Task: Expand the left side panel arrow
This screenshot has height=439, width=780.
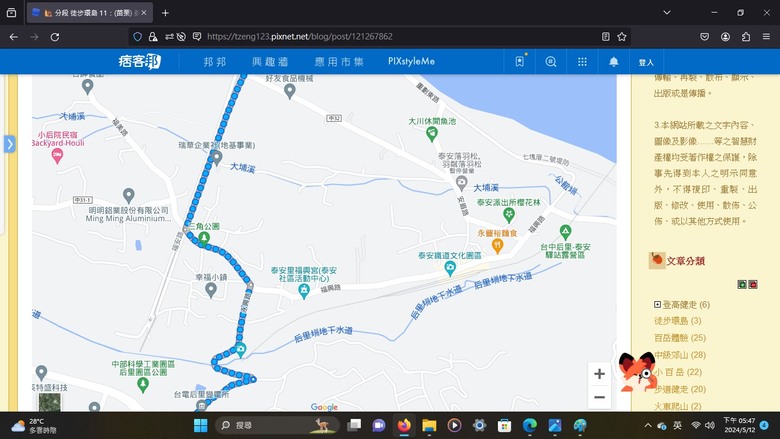Action: point(9,144)
